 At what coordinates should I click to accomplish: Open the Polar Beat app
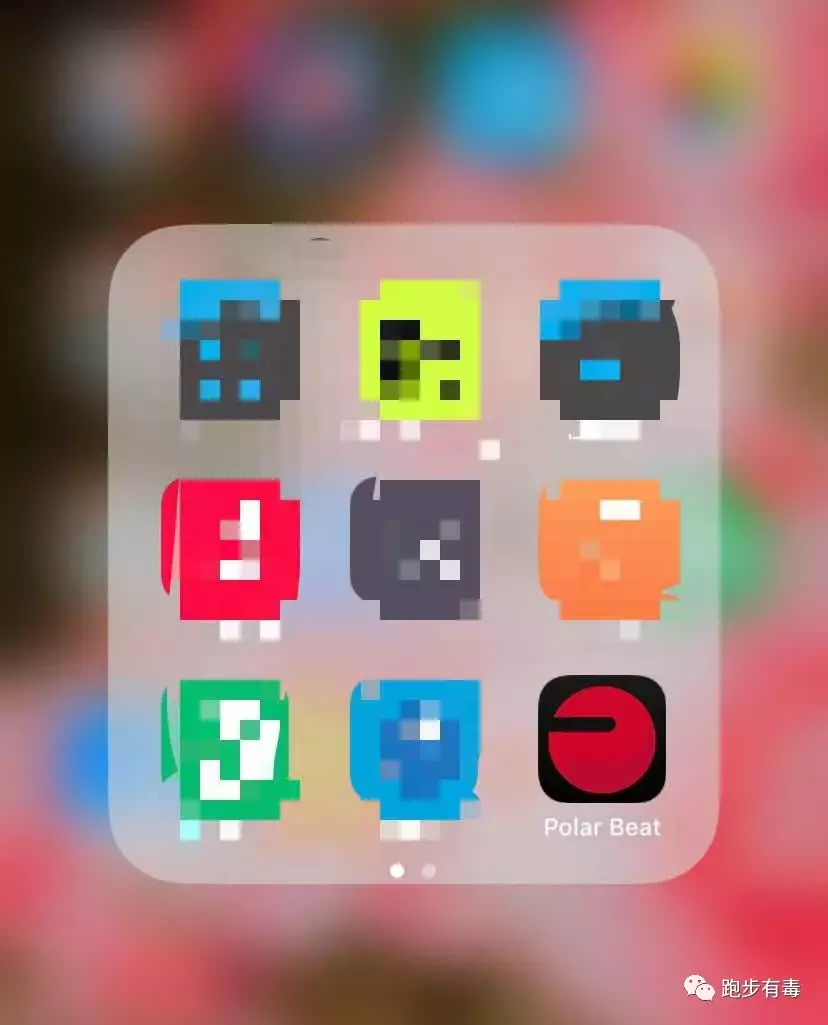(602, 739)
